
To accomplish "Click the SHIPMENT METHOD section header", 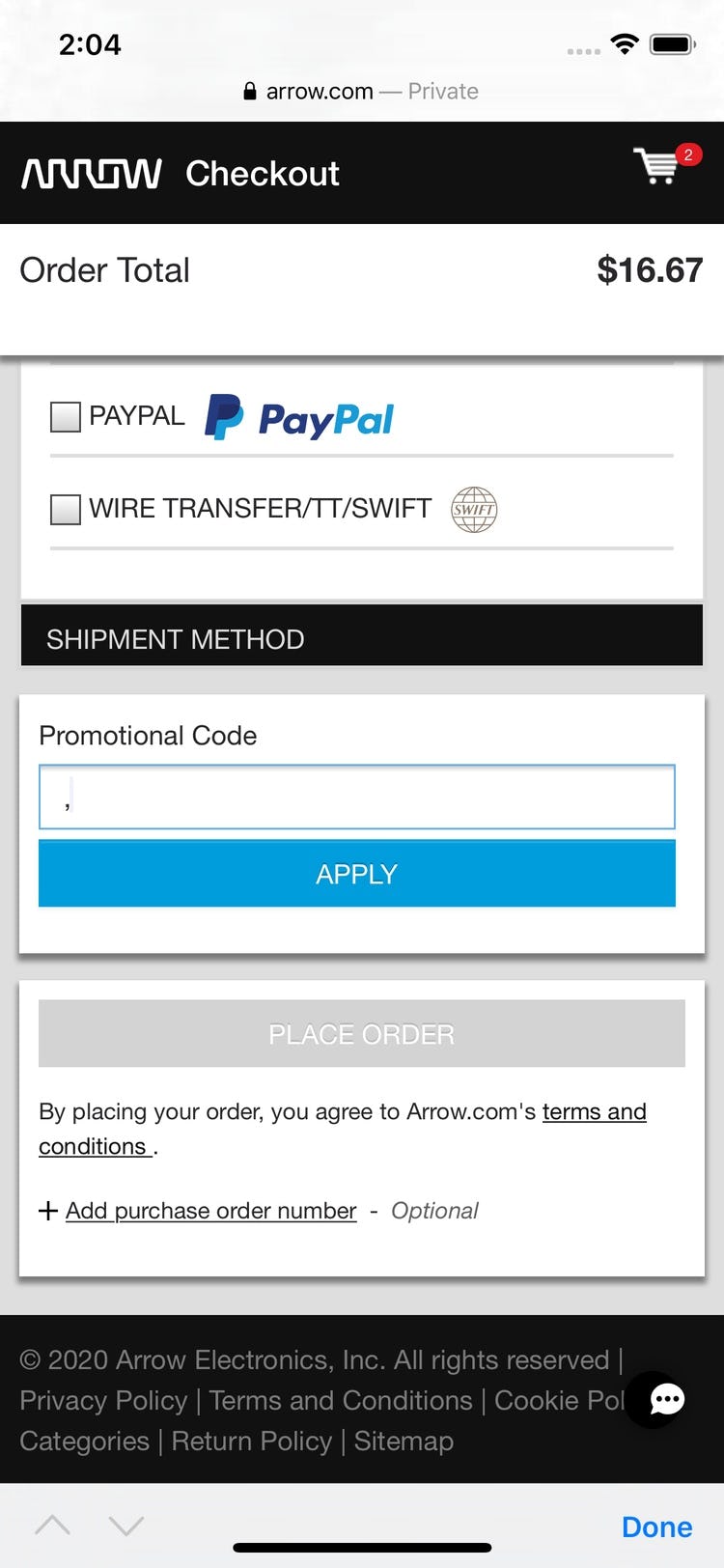I will tap(175, 638).
